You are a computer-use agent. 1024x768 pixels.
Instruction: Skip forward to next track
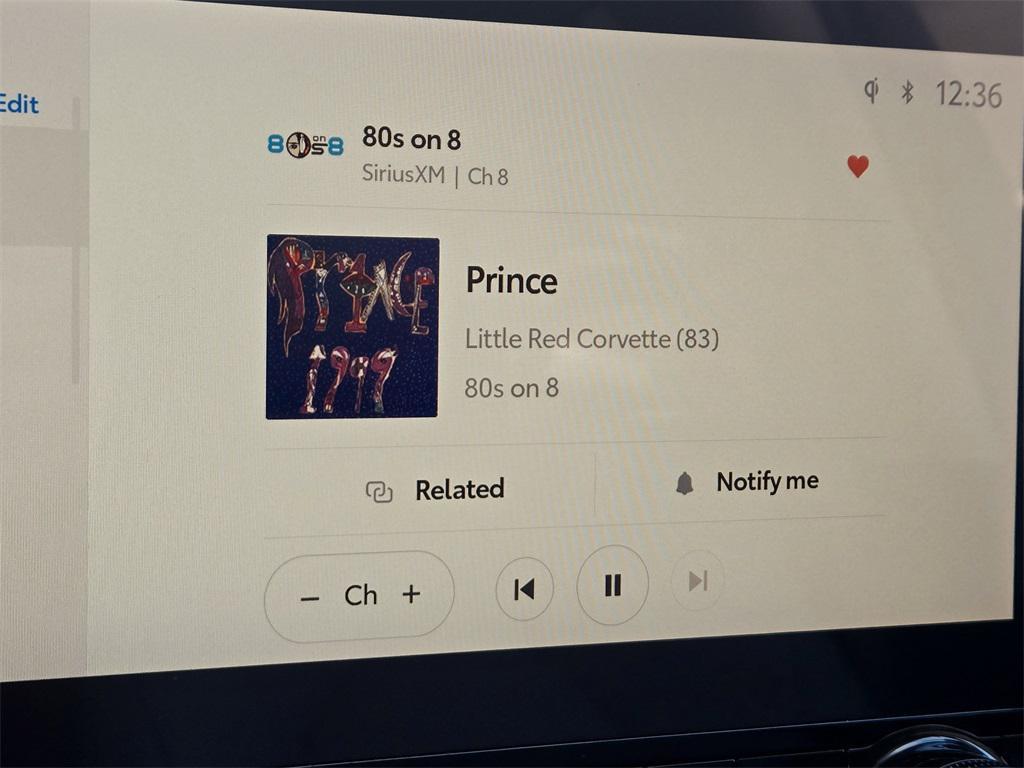[698, 580]
